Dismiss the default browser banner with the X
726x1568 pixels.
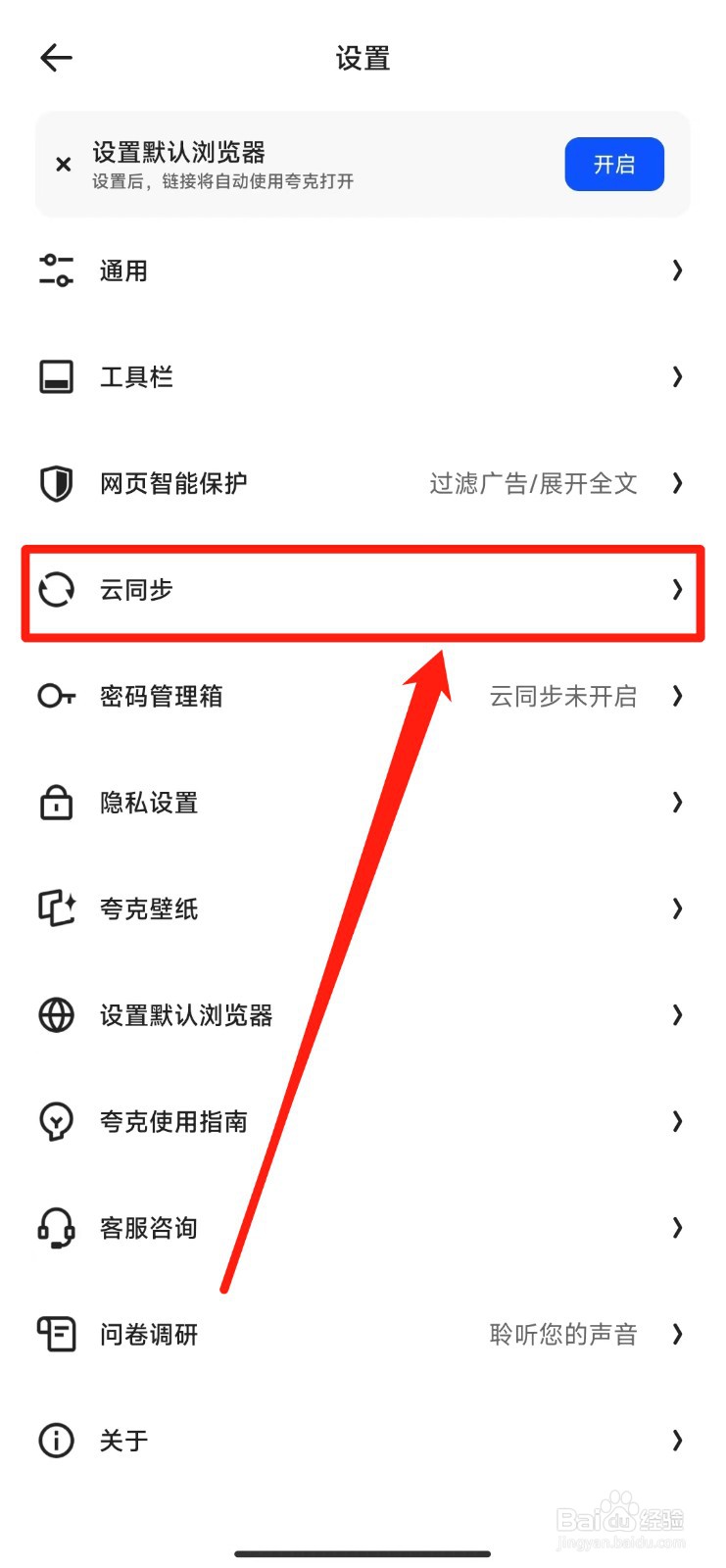[63, 164]
